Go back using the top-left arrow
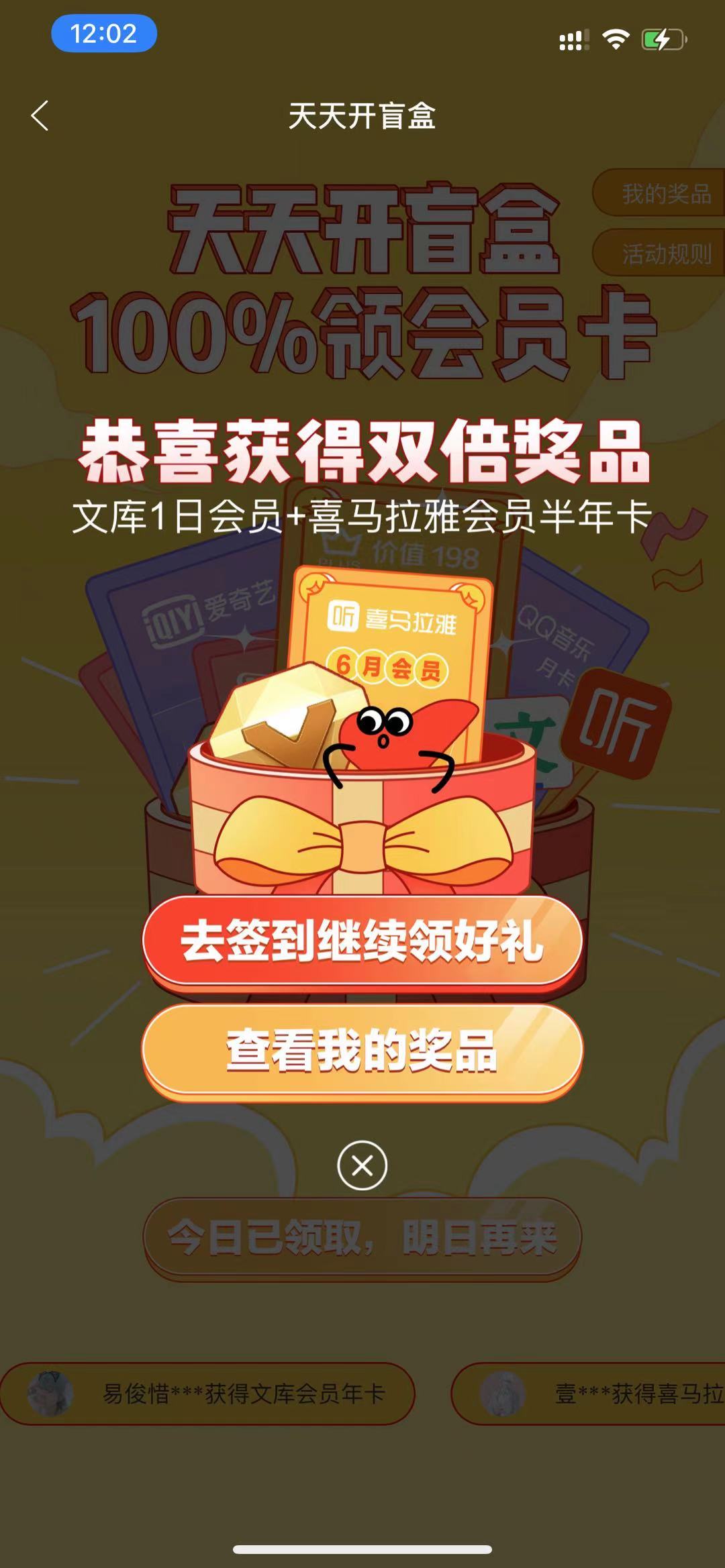This screenshot has height=1568, width=725. pos(40,116)
